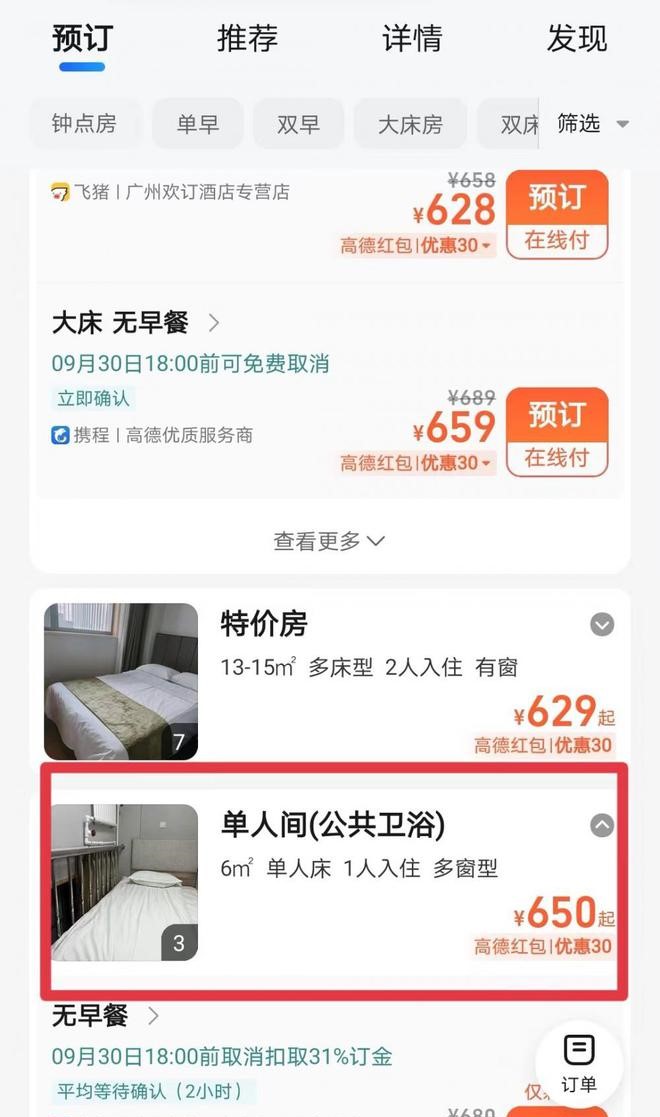Expand the 特价房 room options

[x=601, y=625]
